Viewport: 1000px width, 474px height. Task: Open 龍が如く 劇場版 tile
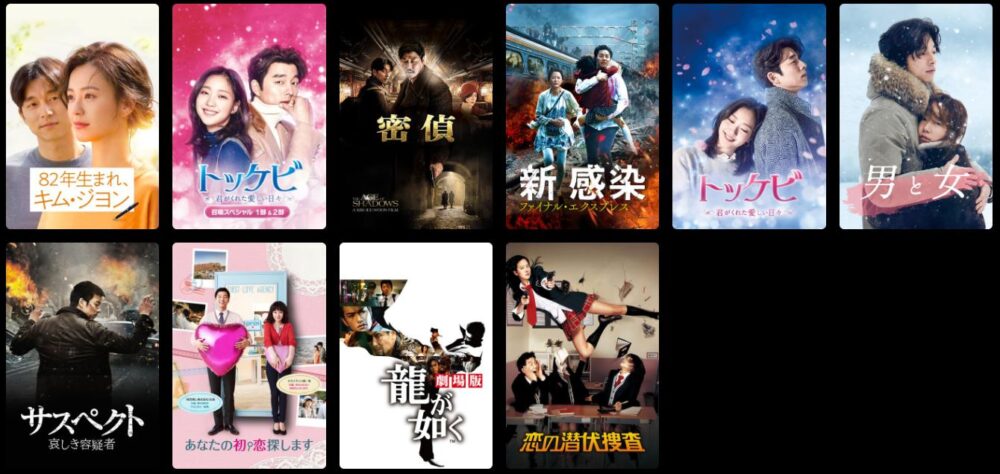415,355
